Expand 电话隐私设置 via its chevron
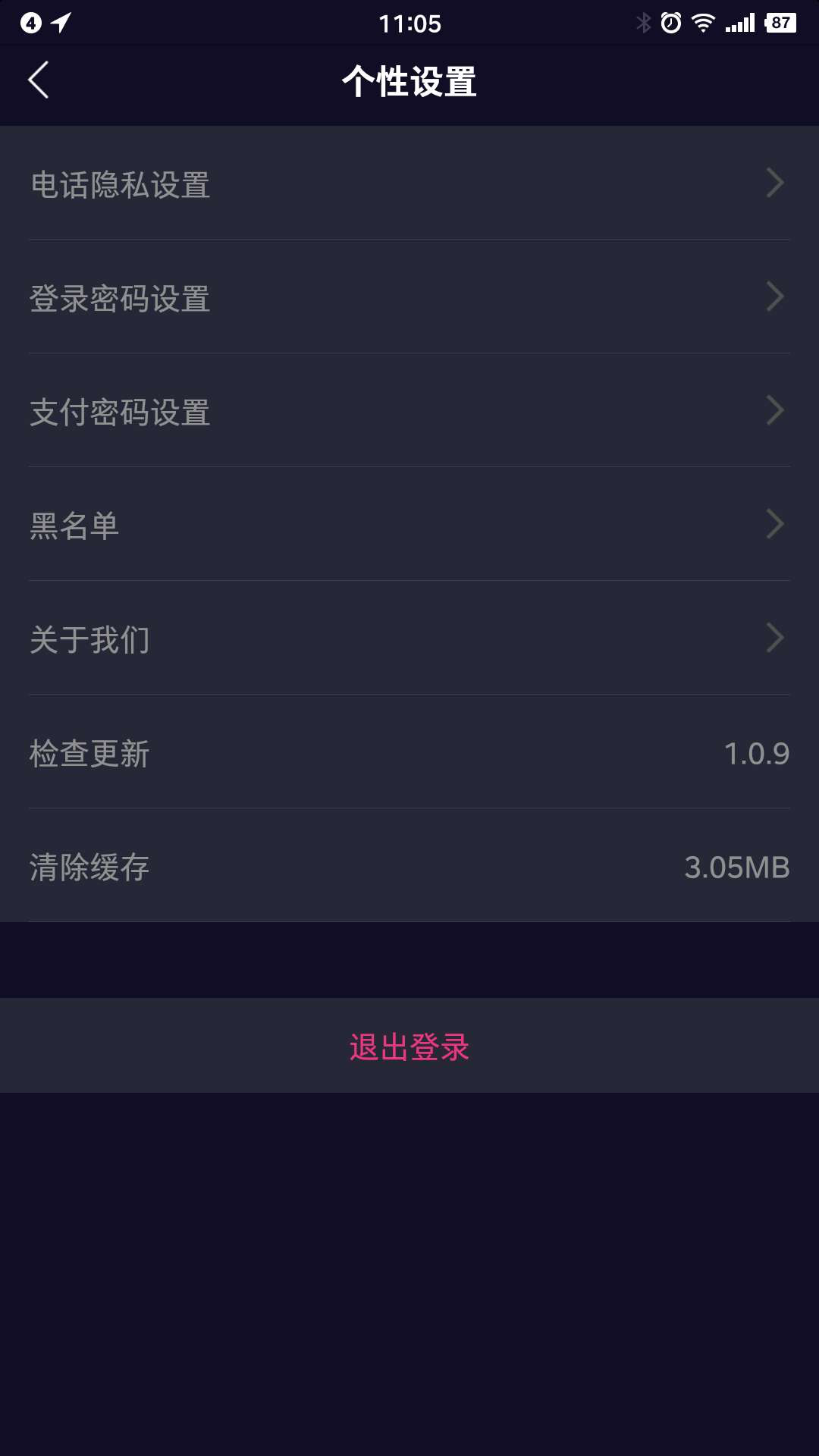The width and height of the screenshot is (819, 1456). pyautogui.click(x=773, y=184)
